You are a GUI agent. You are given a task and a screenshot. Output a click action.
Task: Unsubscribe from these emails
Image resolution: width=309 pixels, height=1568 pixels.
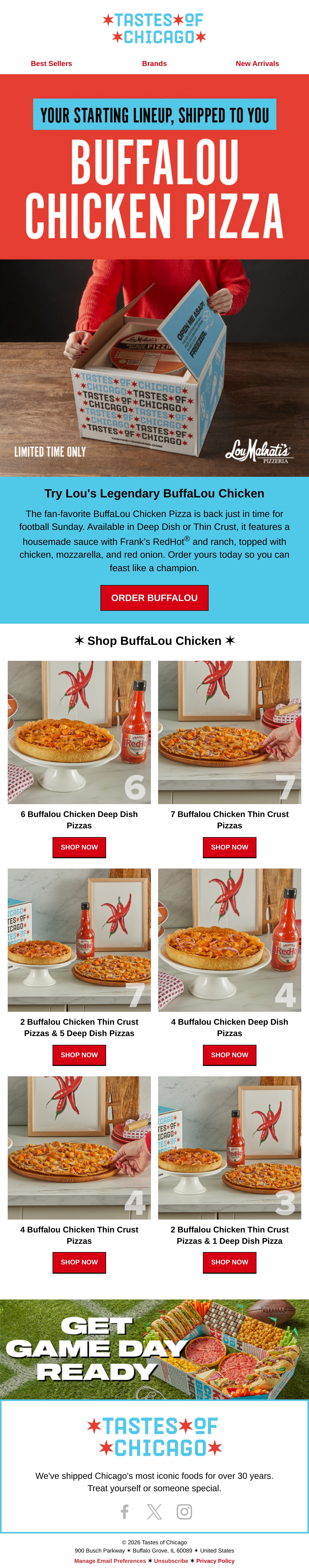[171, 1561]
